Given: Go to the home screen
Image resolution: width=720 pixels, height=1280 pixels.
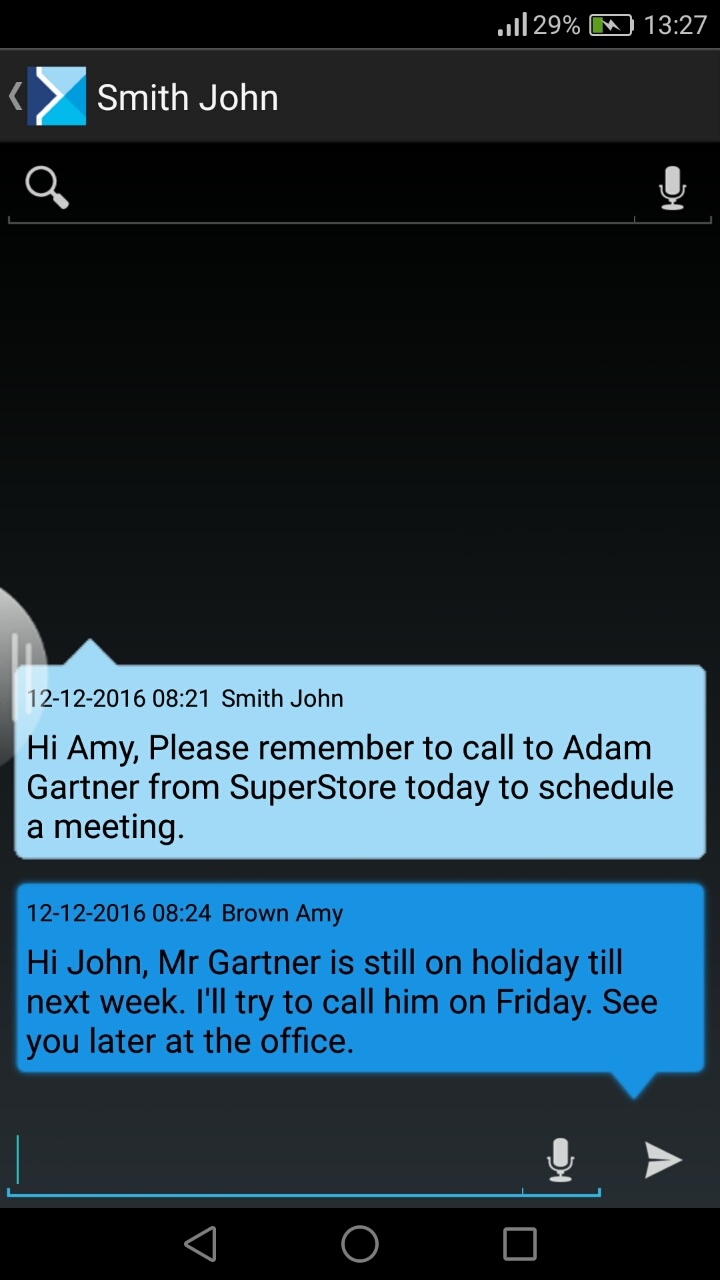Looking at the screenshot, I should click(x=360, y=1244).
